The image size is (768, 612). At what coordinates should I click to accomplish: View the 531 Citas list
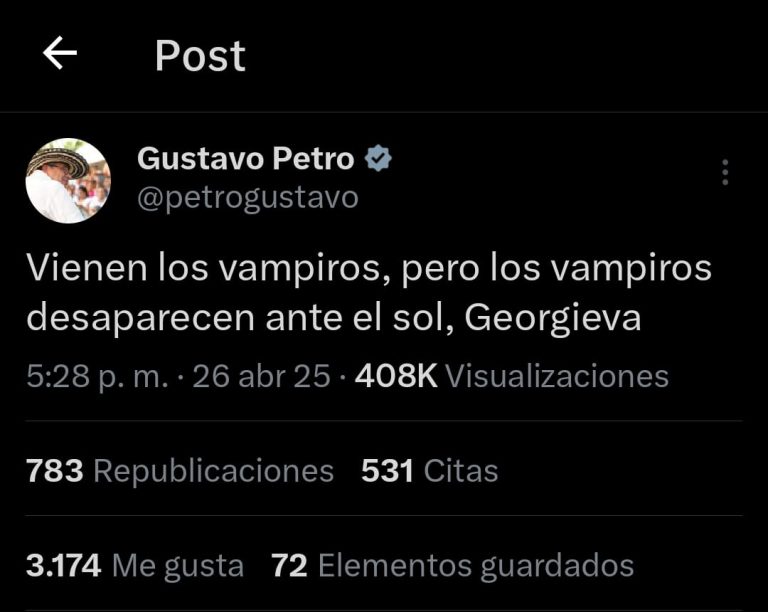430,470
